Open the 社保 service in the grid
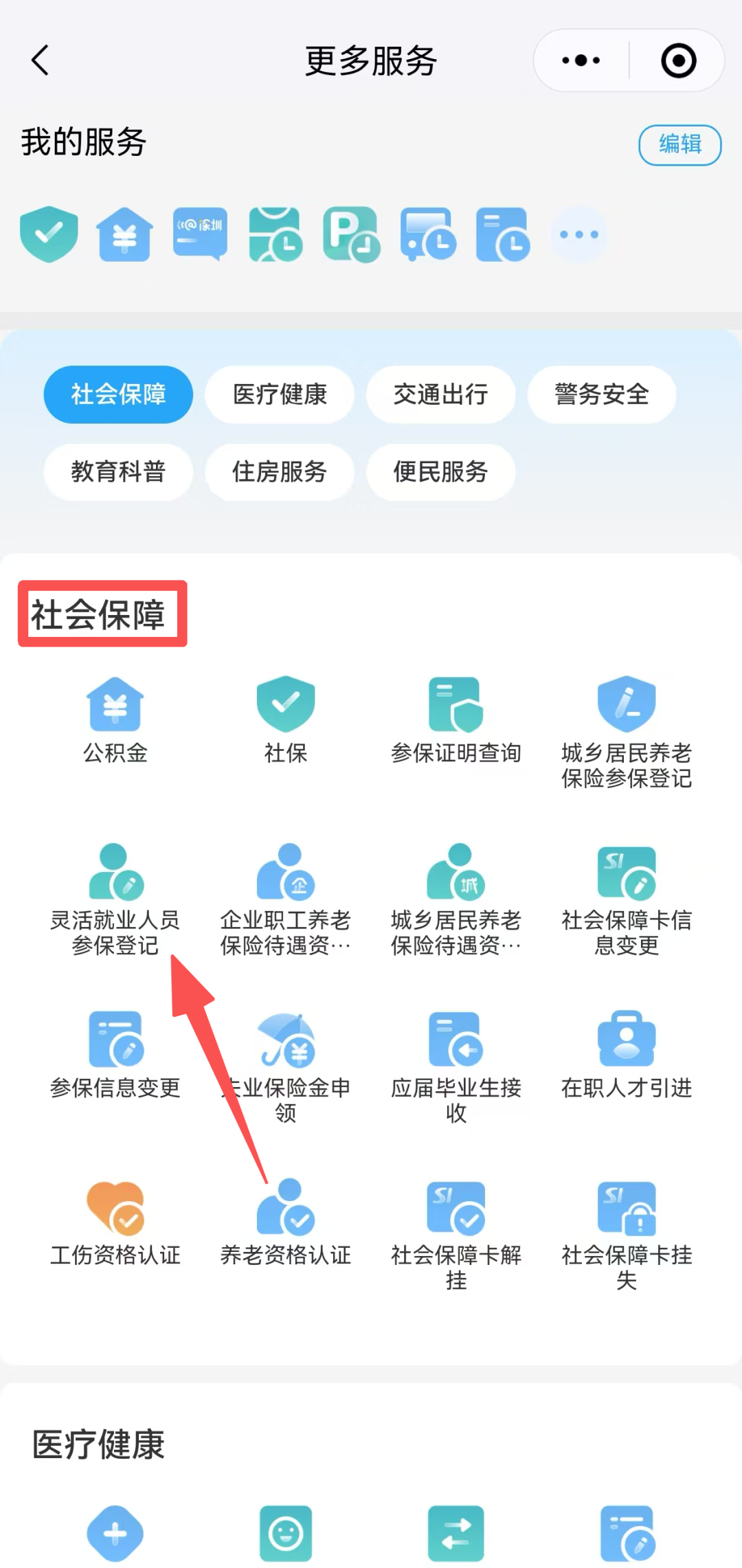This screenshot has height=1568, width=742. point(286,719)
